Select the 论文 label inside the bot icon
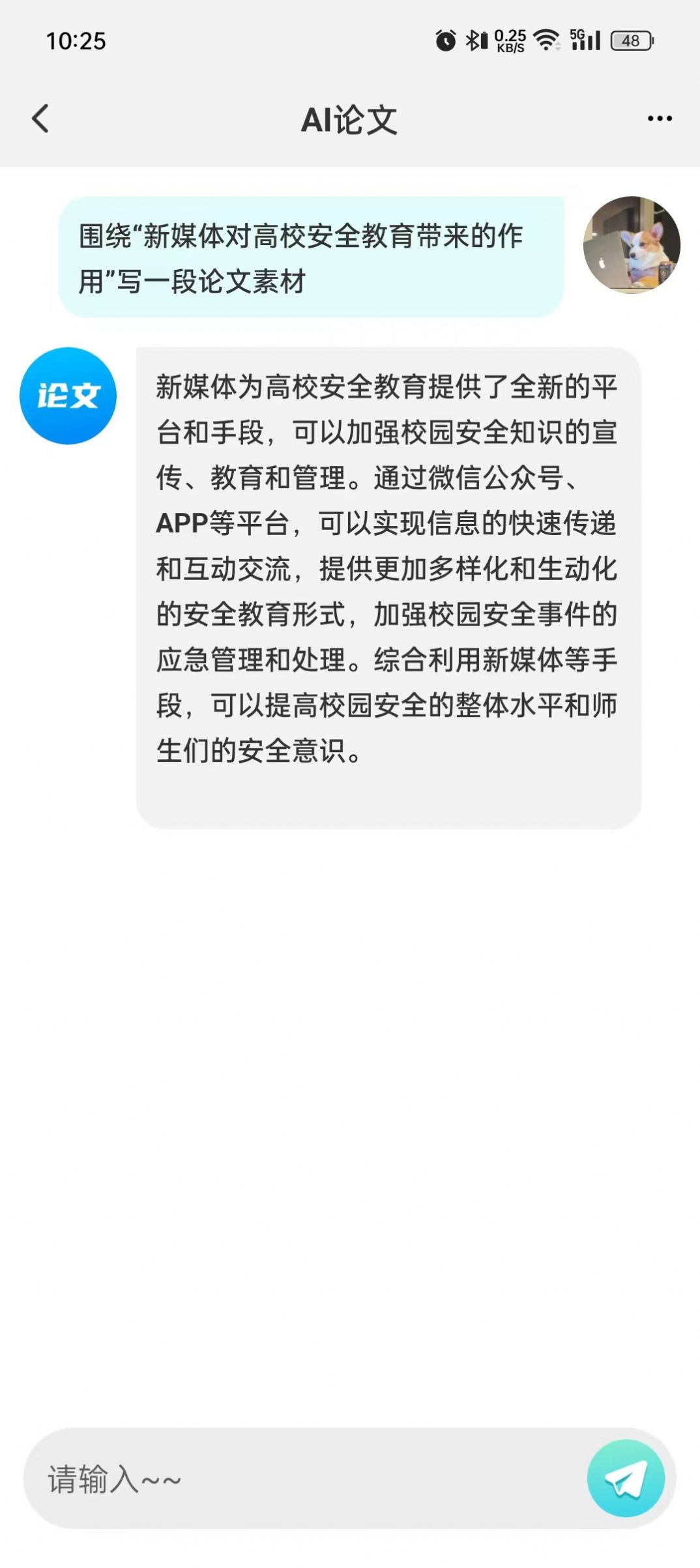Image resolution: width=700 pixels, height=1568 pixels. tap(68, 395)
